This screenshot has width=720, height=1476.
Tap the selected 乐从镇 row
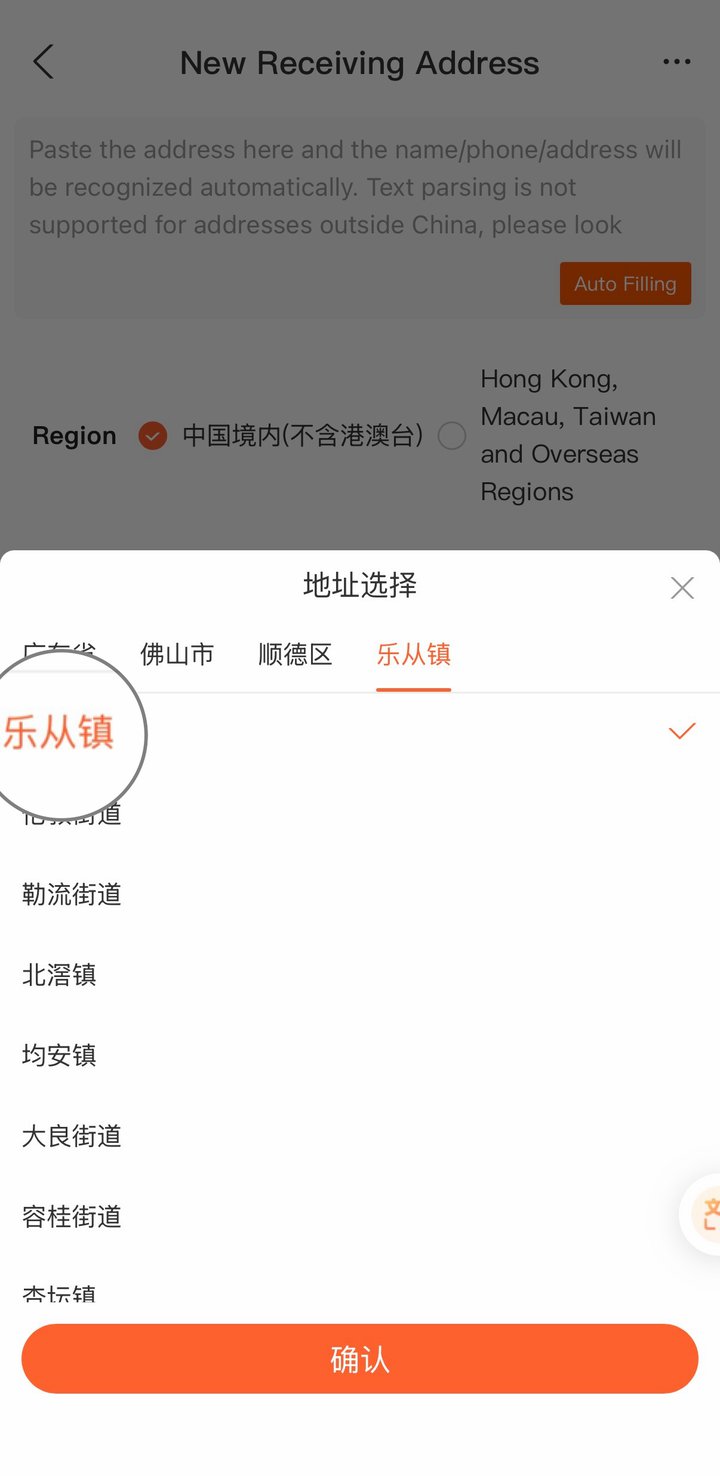[360, 732]
